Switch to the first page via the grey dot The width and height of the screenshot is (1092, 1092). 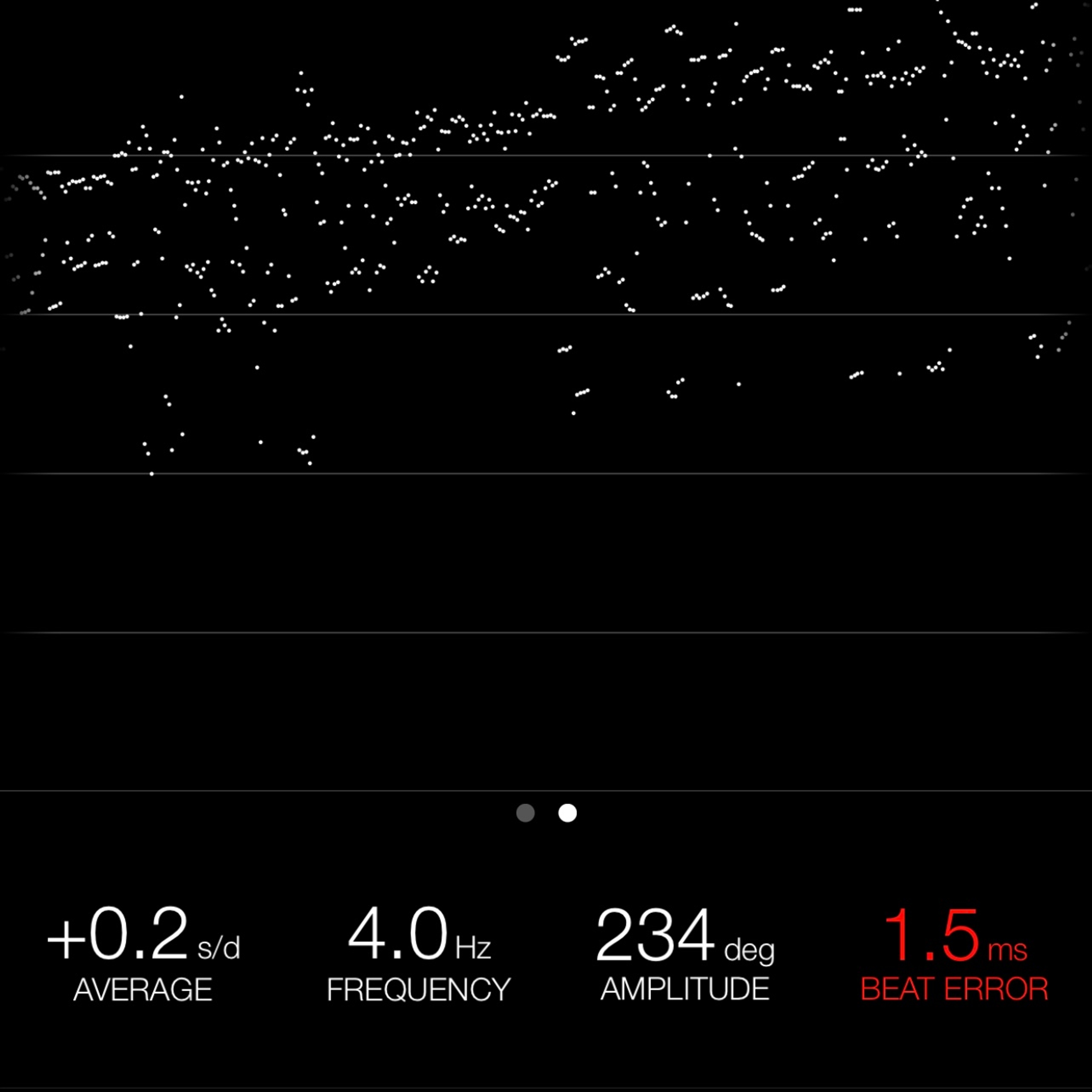point(525,813)
